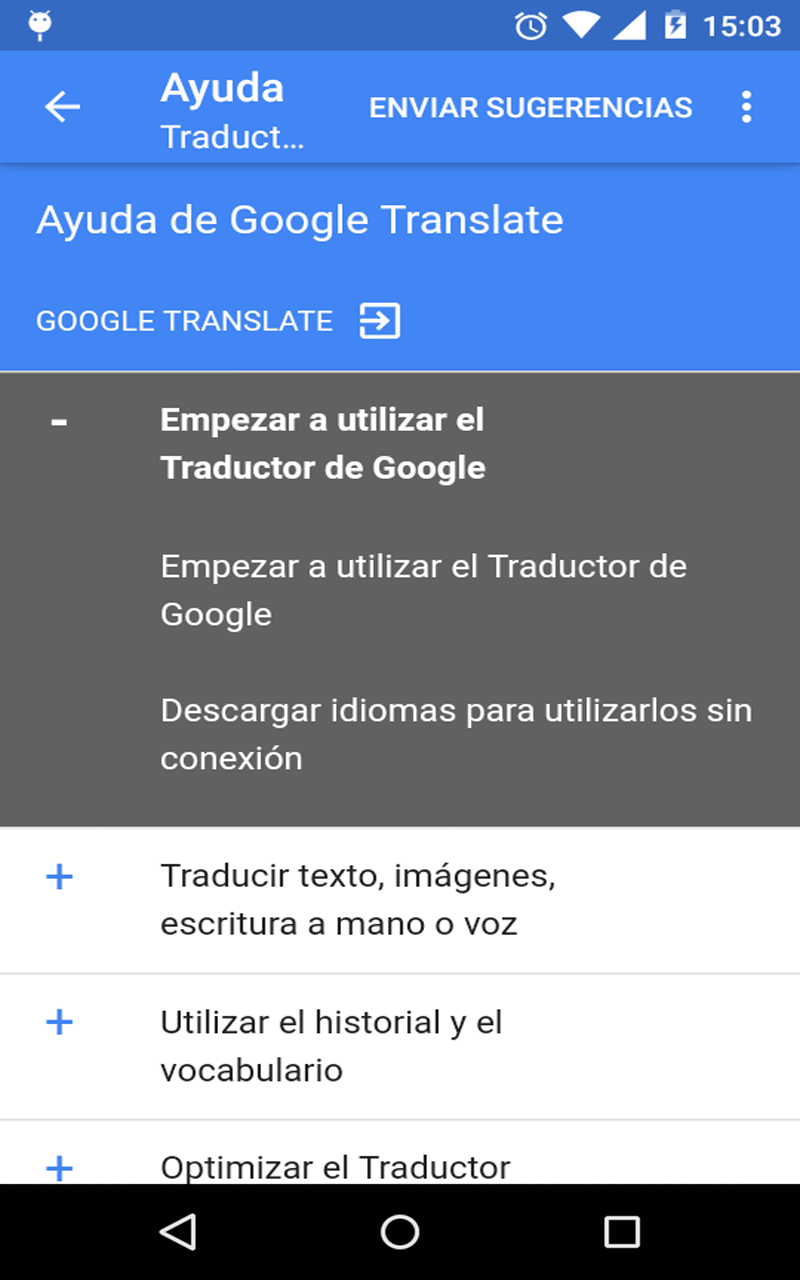Open the three-dot overflow menu

coord(746,107)
